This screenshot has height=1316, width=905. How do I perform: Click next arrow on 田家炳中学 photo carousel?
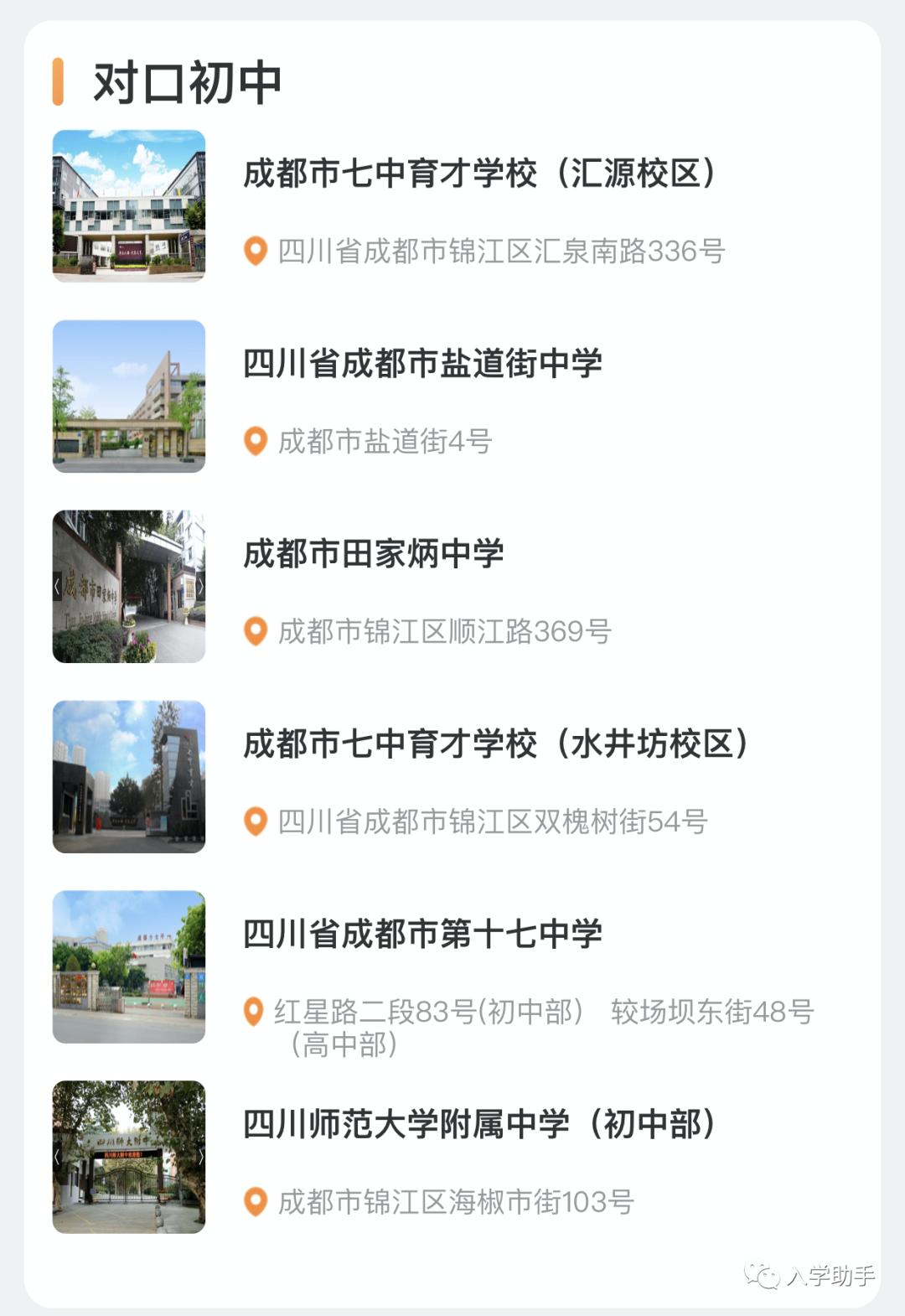coord(202,587)
